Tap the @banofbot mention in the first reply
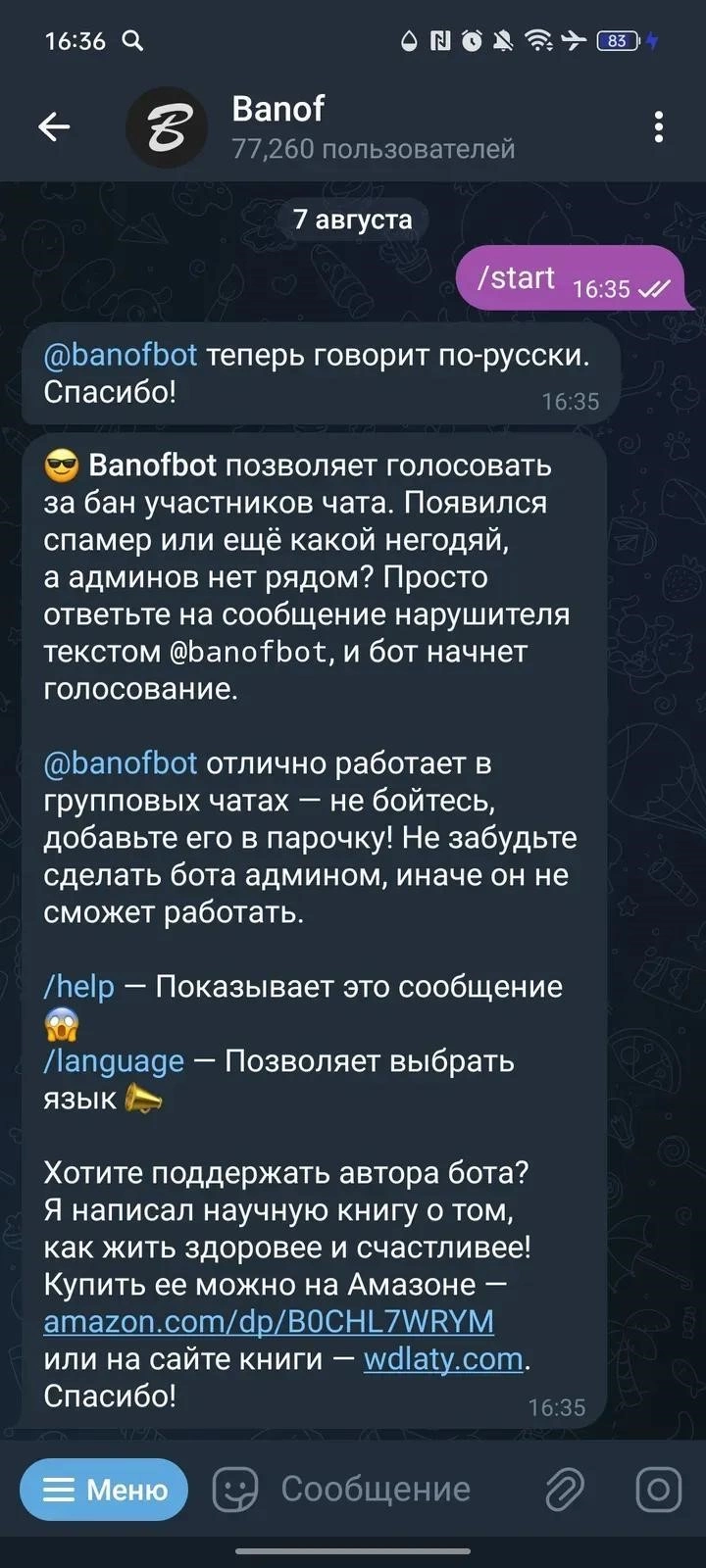 121,355
